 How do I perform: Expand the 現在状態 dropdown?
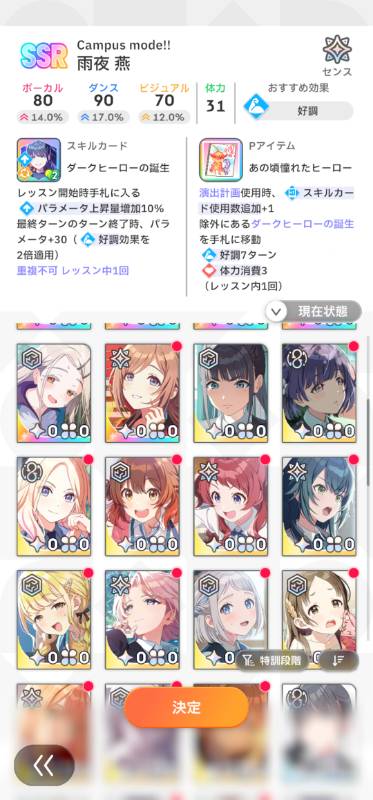tap(313, 311)
